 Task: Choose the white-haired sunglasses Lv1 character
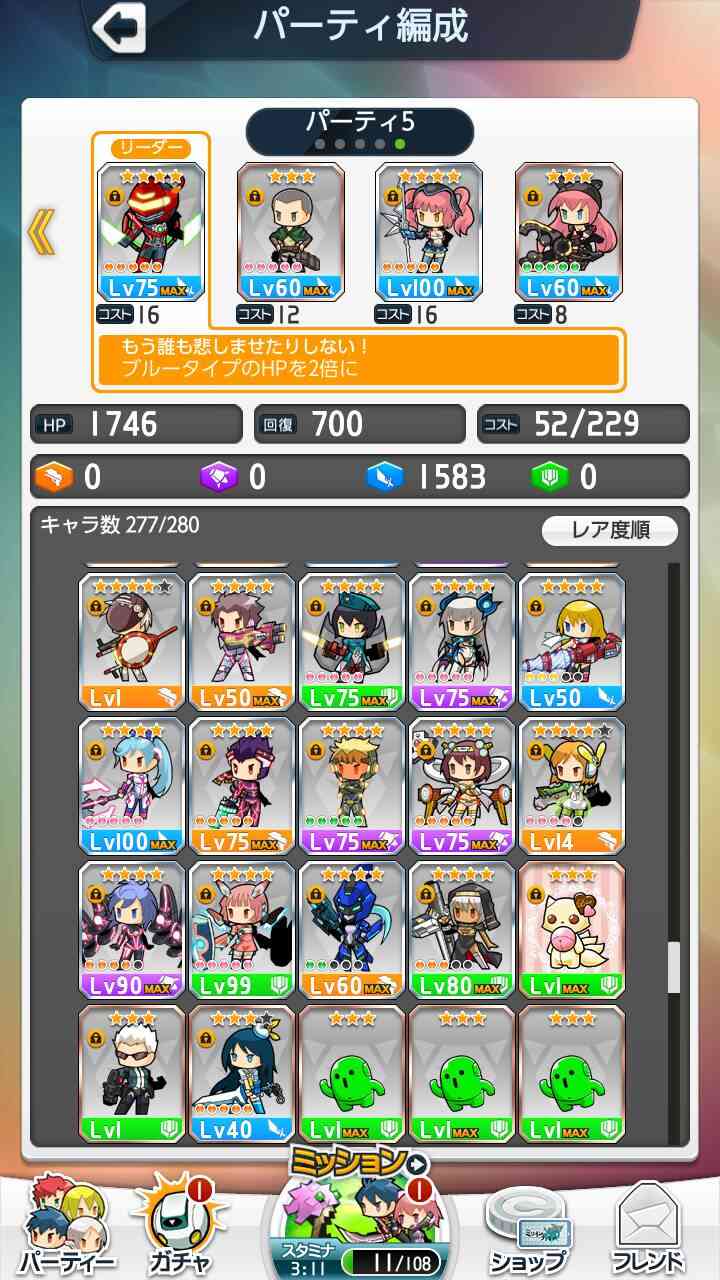132,1074
